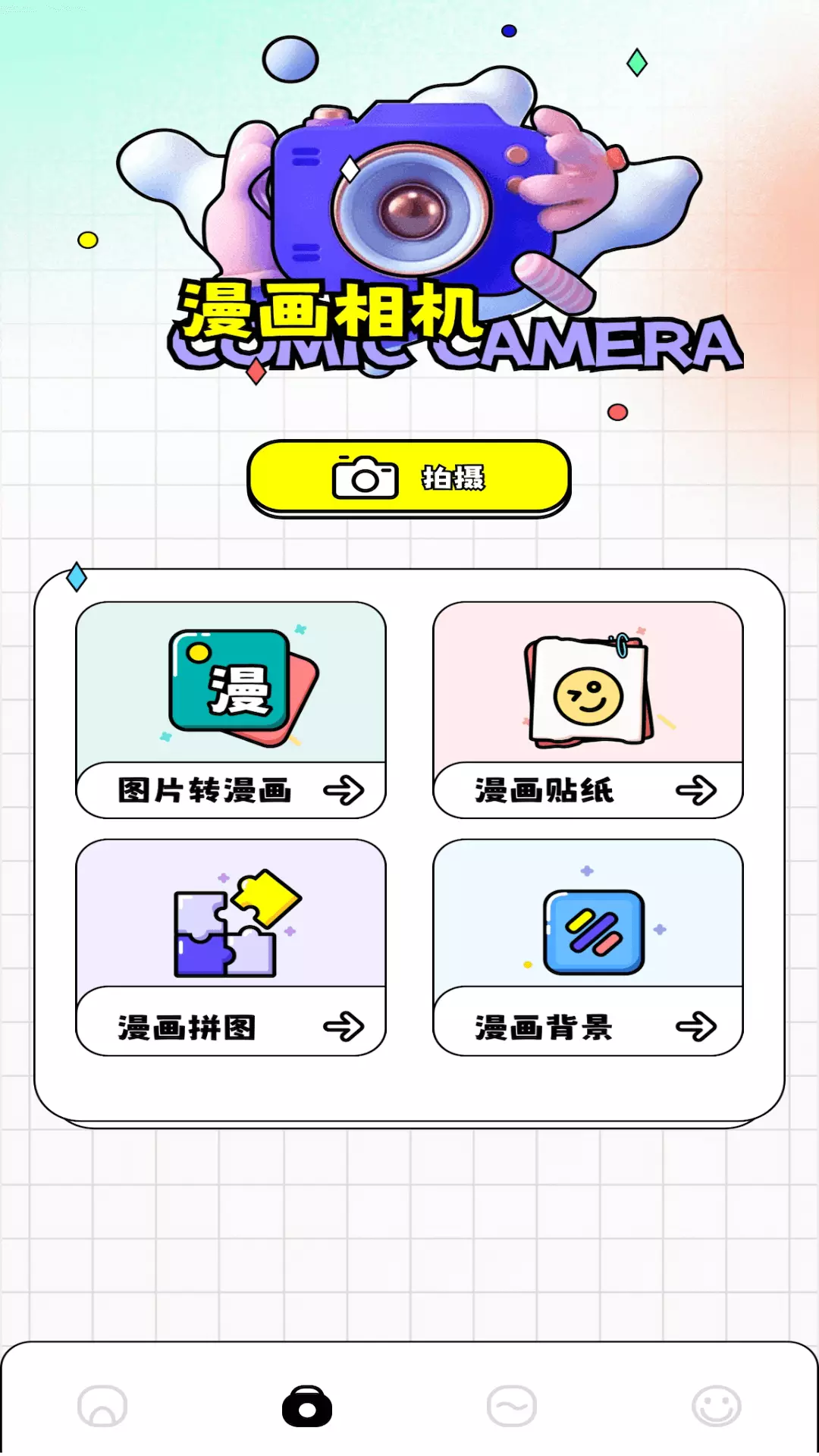
Task: Open the smiley face bottom tab
Action: pyautogui.click(x=716, y=1406)
